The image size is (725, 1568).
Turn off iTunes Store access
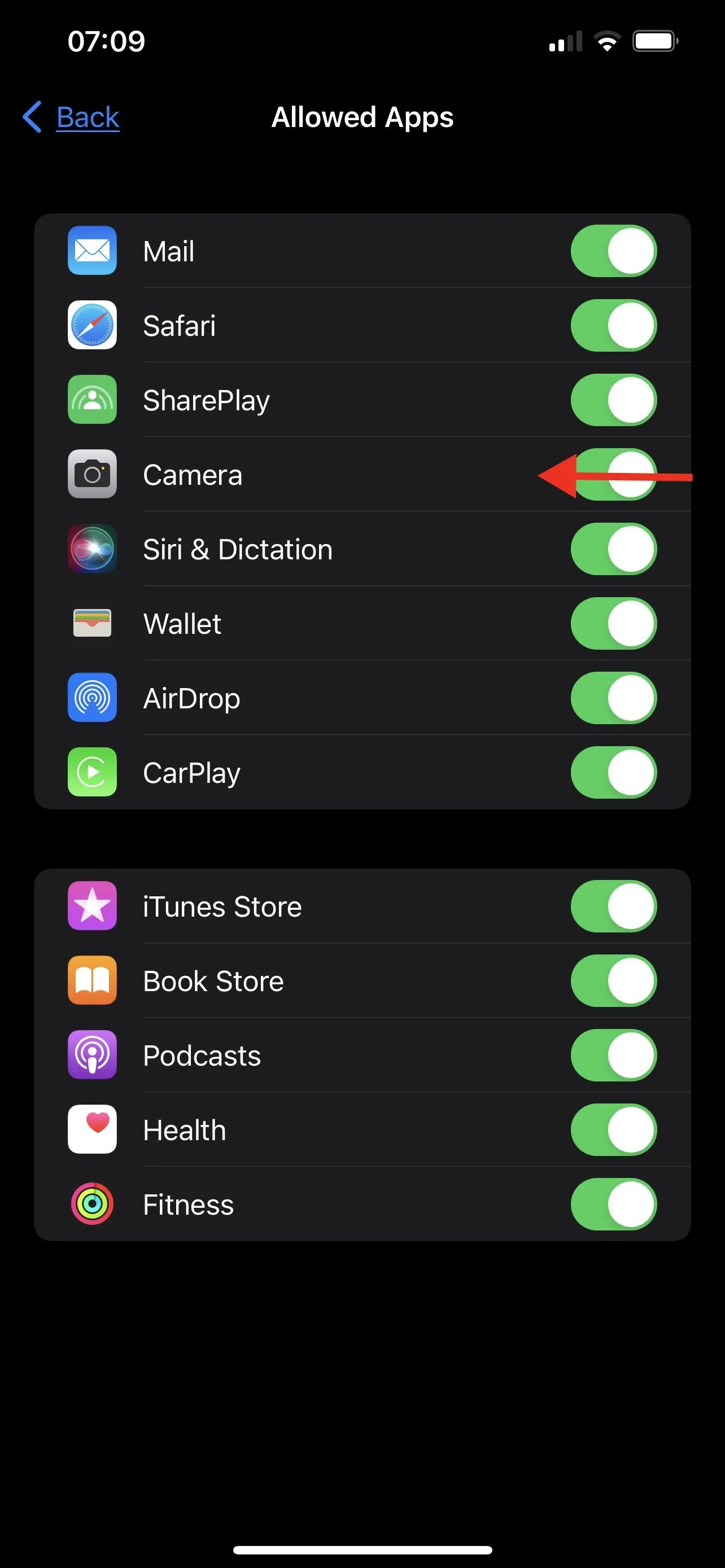click(x=613, y=906)
